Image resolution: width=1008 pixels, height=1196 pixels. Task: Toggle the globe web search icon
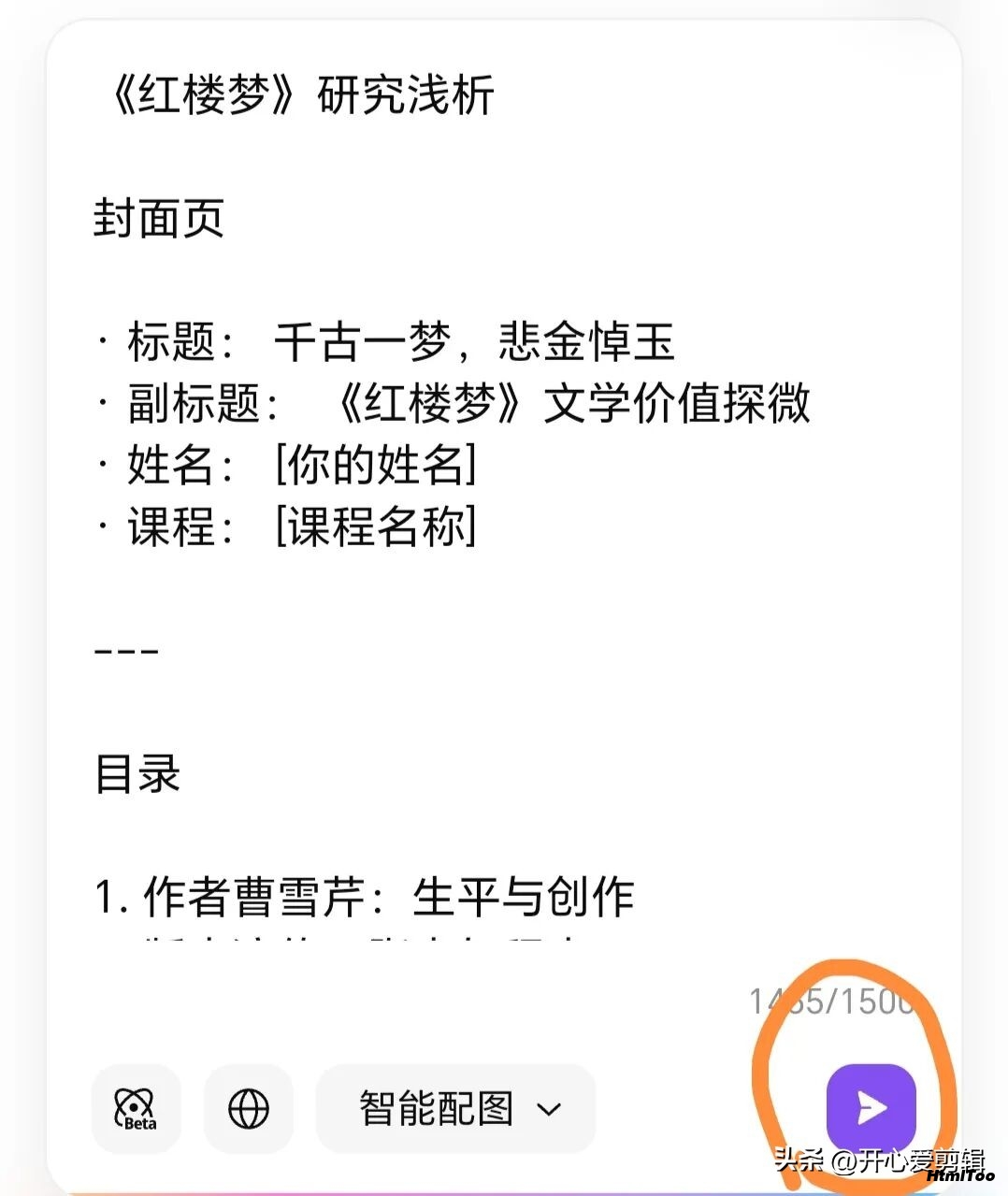(249, 1109)
